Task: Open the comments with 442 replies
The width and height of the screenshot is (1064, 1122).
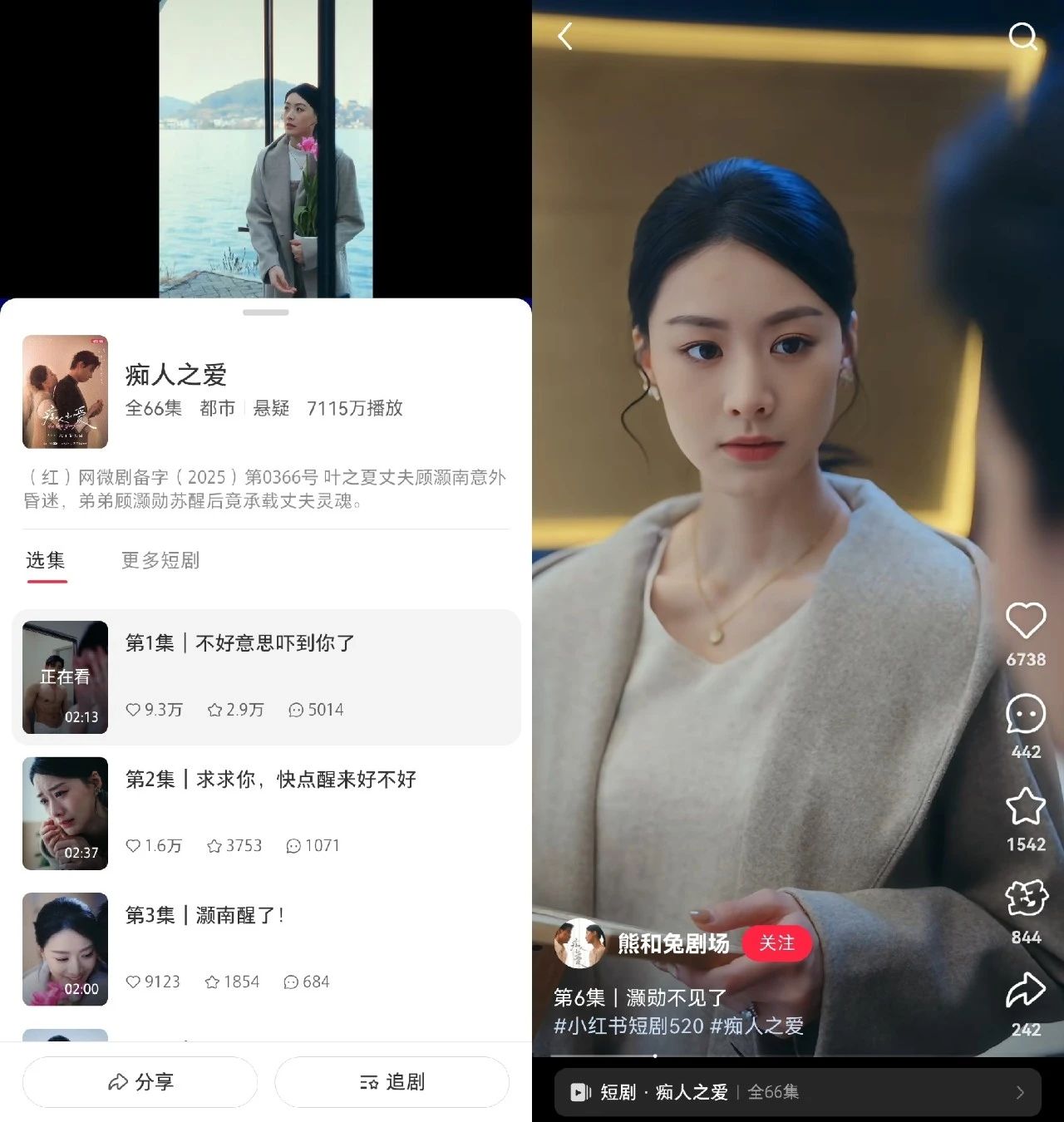Action: pos(1026,714)
